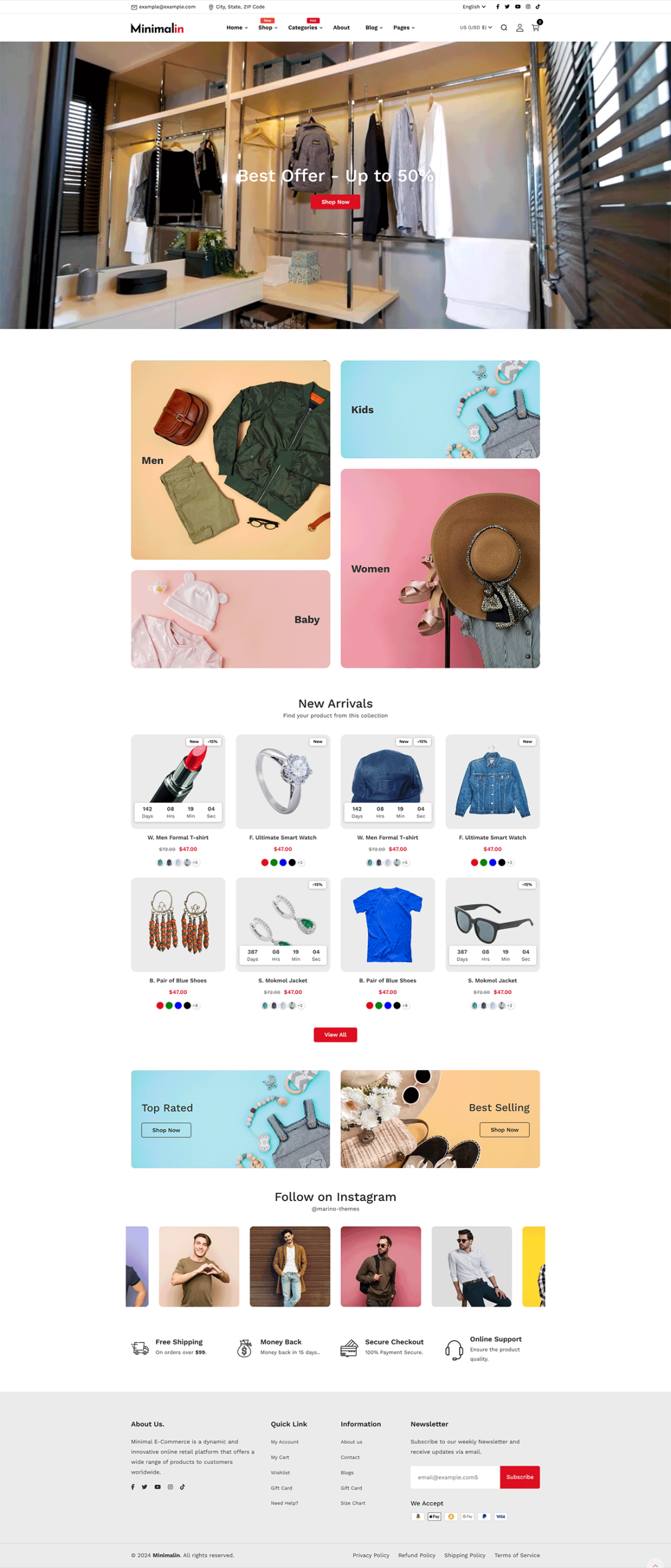The height and width of the screenshot is (1568, 671).
Task: Open the Shop menu in navigation
Action: [x=268, y=28]
